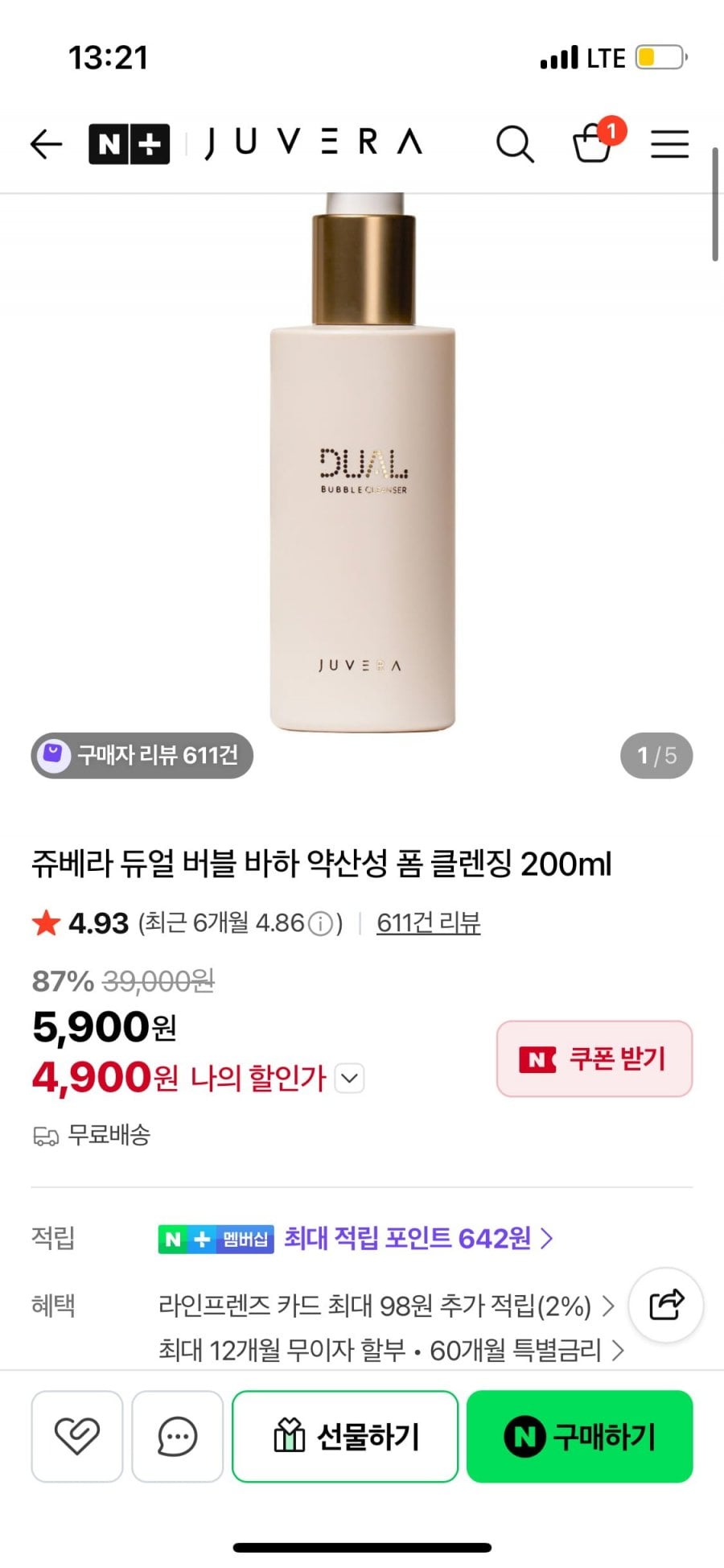The image size is (724, 1568).
Task: Open 최대 적립 포인트 642원 details
Action: tap(418, 1238)
